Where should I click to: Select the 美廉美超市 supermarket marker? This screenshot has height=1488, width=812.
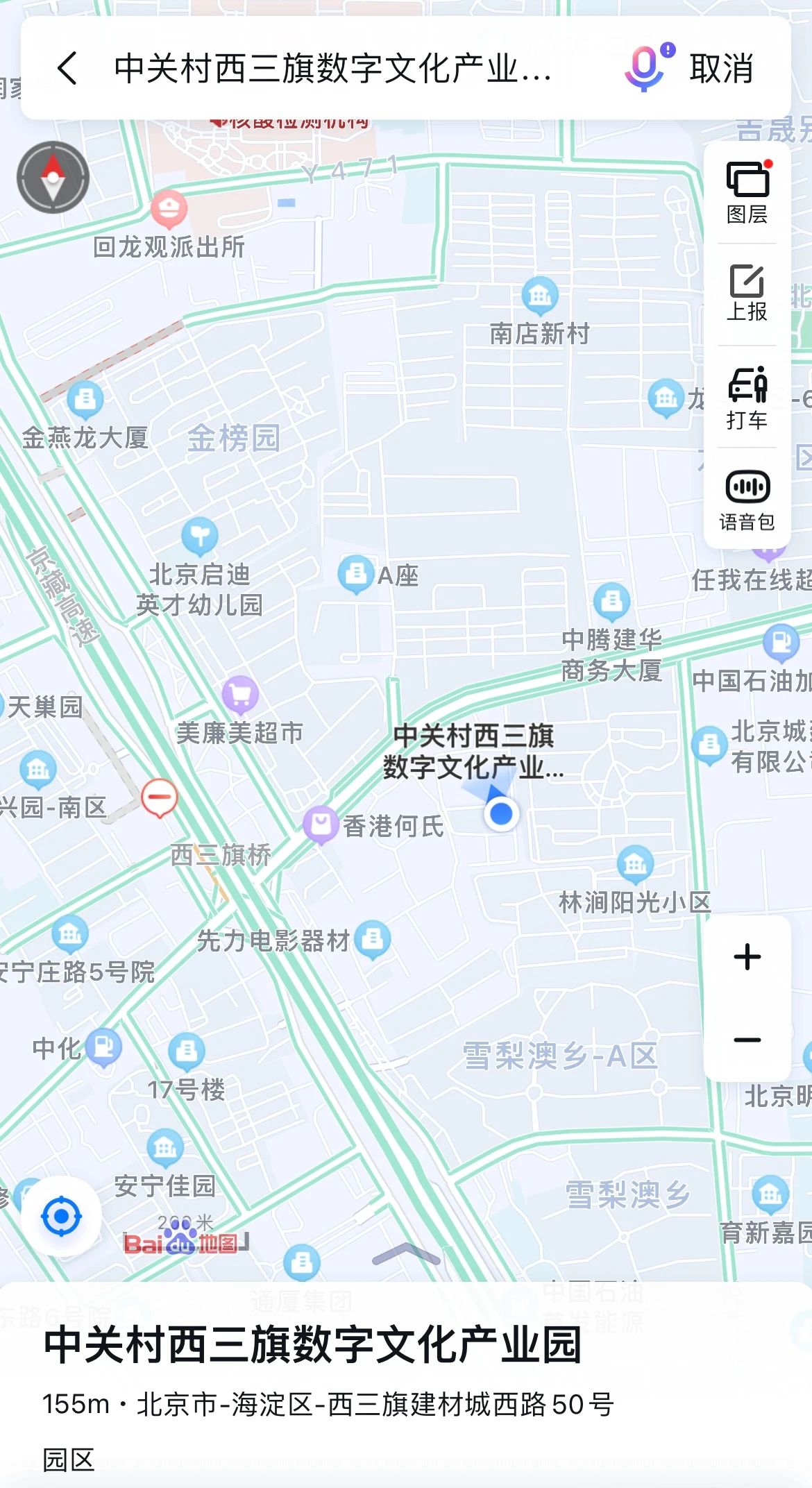point(242,694)
